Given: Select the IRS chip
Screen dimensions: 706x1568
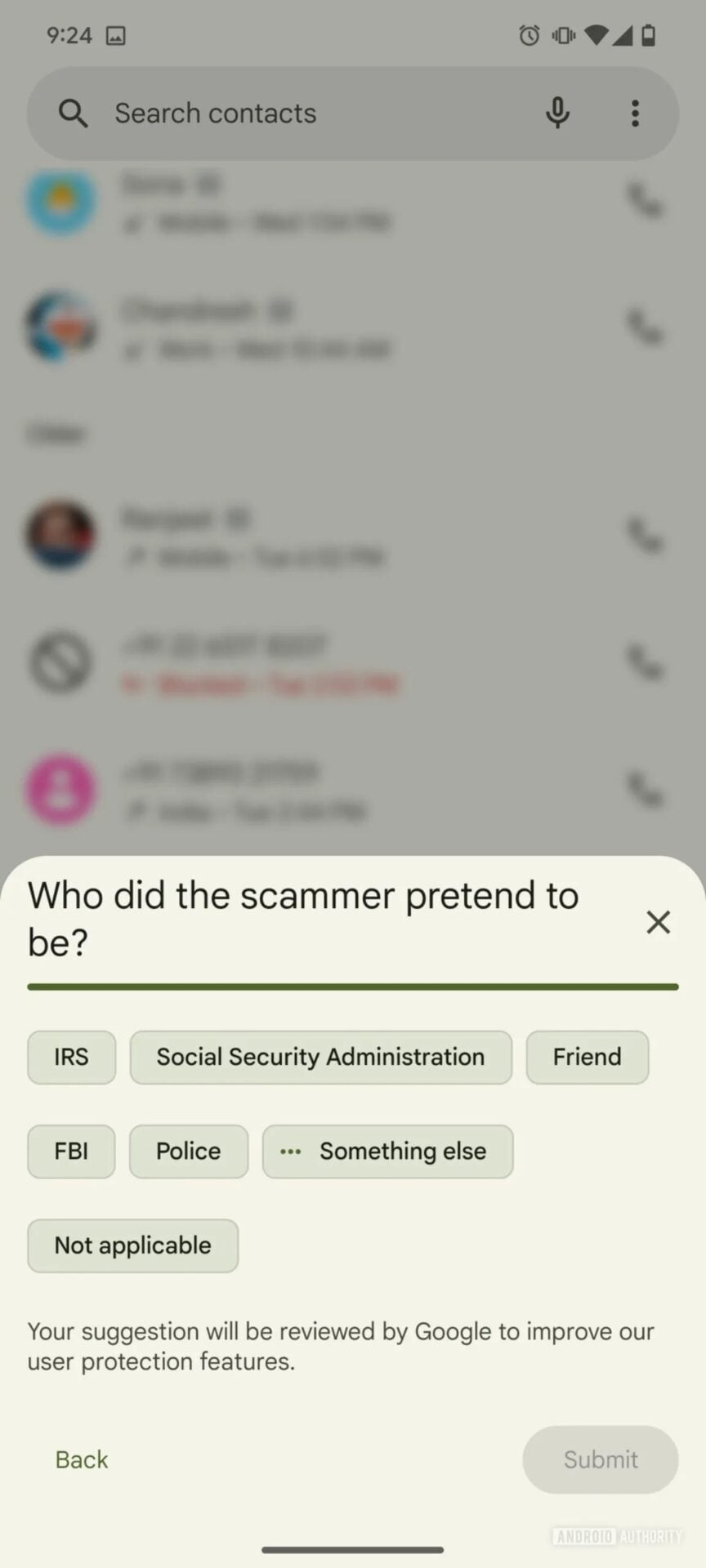Looking at the screenshot, I should coord(71,1057).
